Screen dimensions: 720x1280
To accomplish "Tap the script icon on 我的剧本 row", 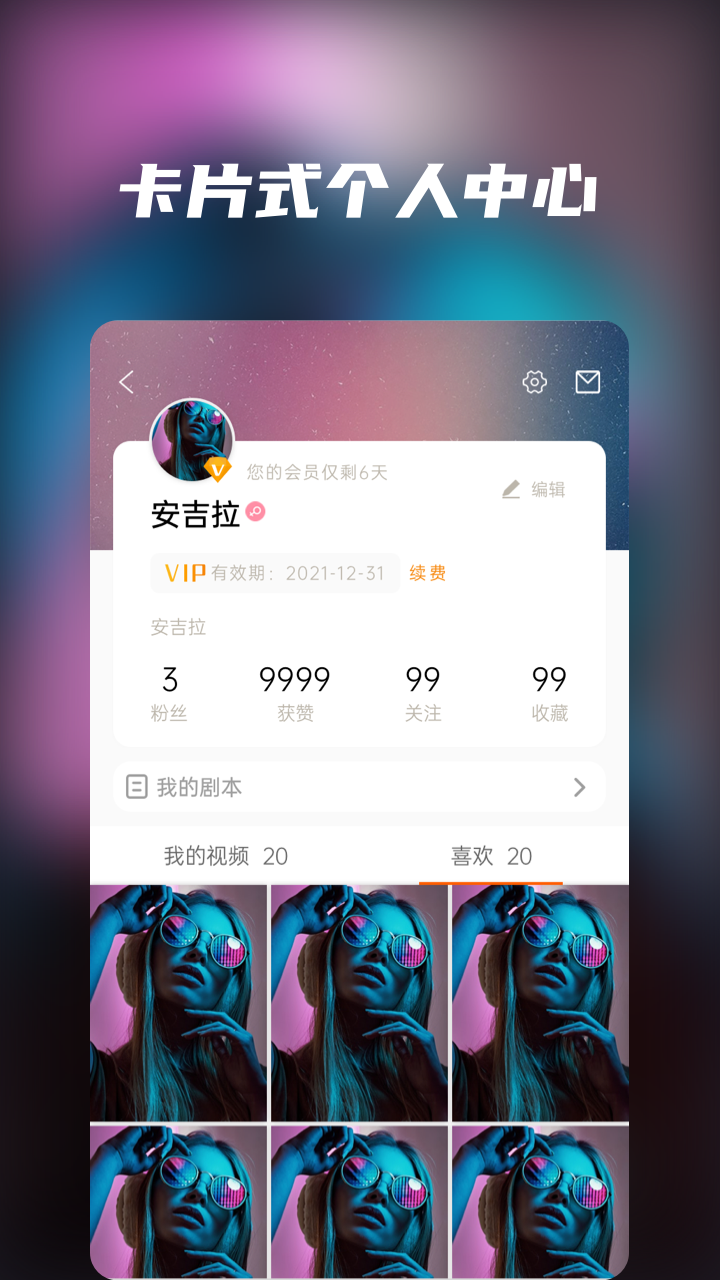I will click(x=135, y=787).
